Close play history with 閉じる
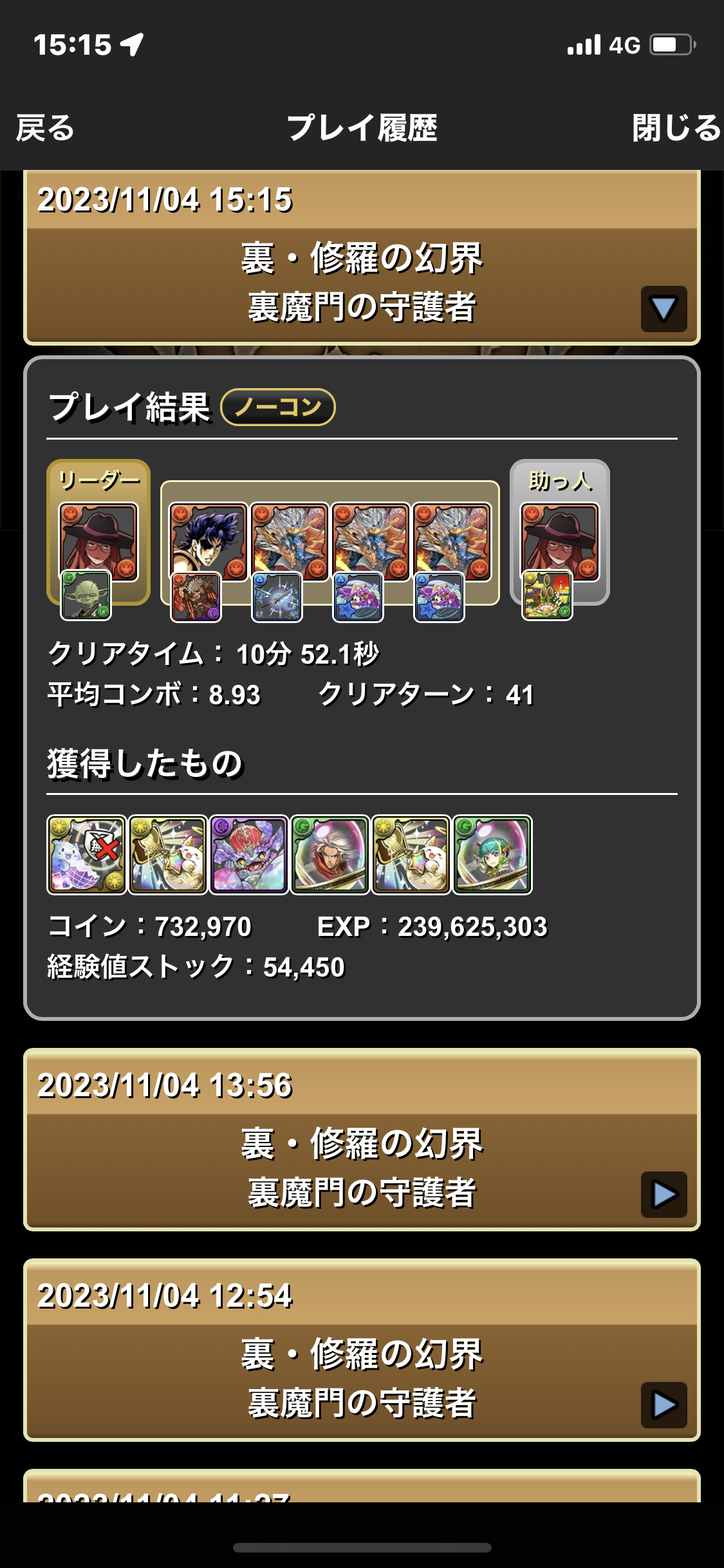 pos(676,127)
